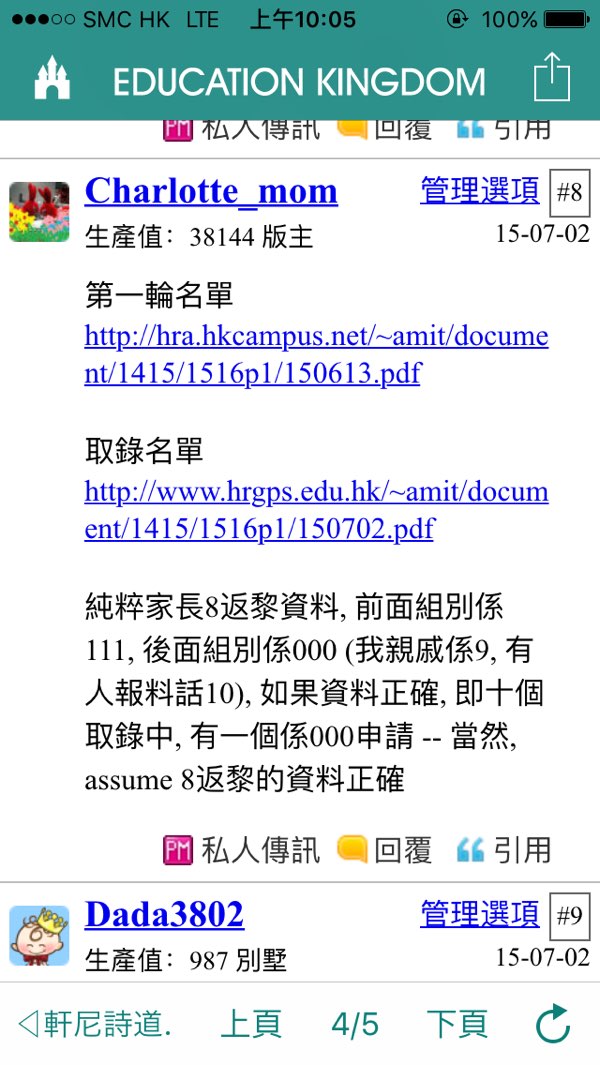Reply to Charlotte_mom's post with 回覆

(385, 850)
